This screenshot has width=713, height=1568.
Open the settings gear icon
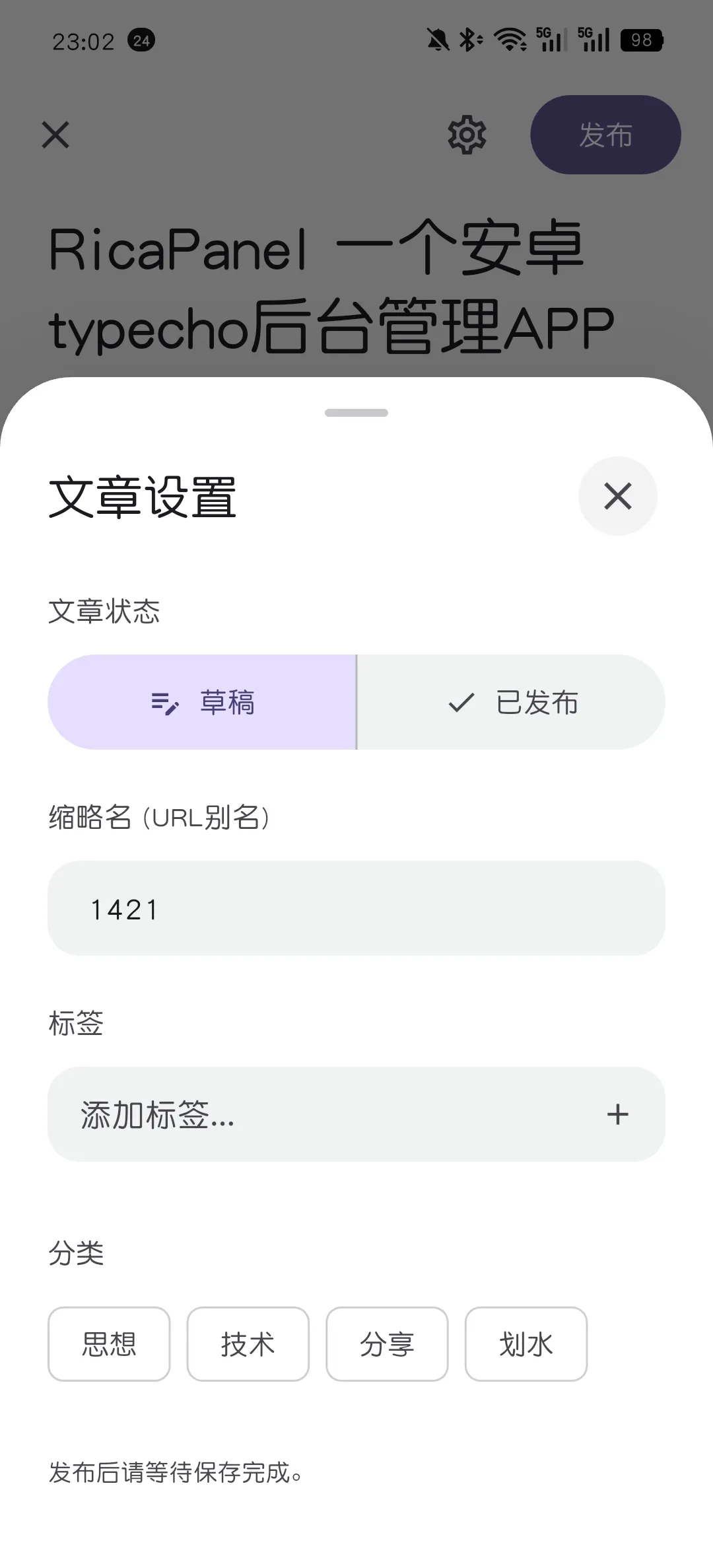coord(467,135)
